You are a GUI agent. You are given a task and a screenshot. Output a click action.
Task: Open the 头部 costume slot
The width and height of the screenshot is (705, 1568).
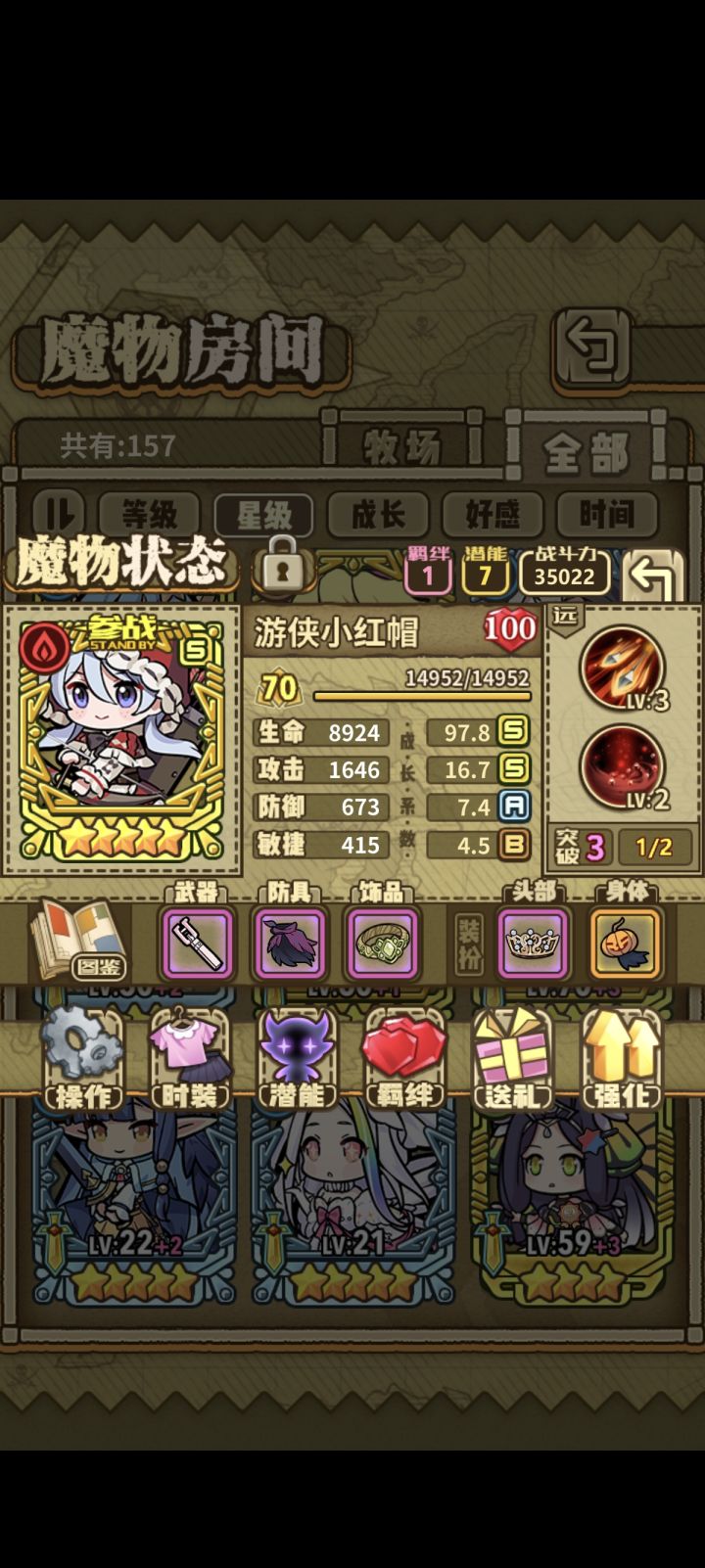pos(534,944)
